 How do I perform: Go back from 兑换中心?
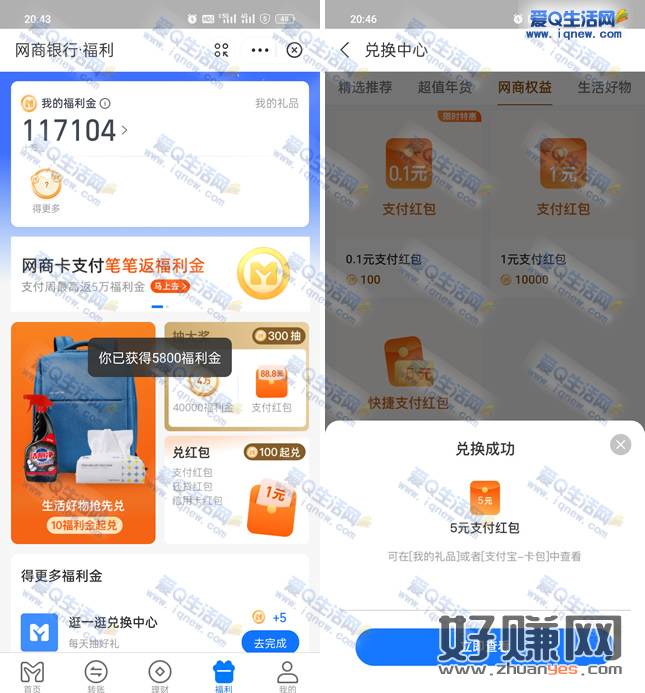tap(345, 50)
